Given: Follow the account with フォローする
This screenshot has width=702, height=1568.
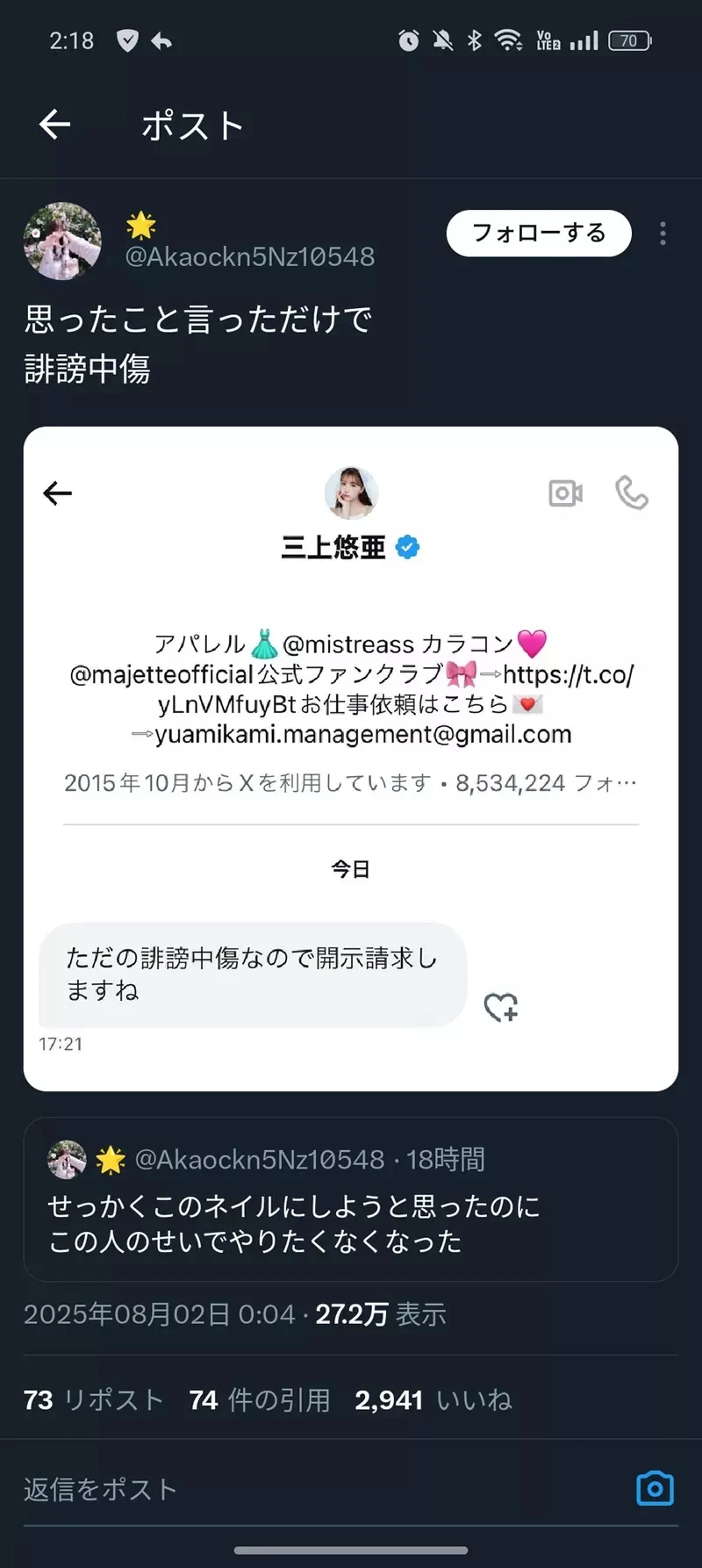Looking at the screenshot, I should tap(538, 234).
